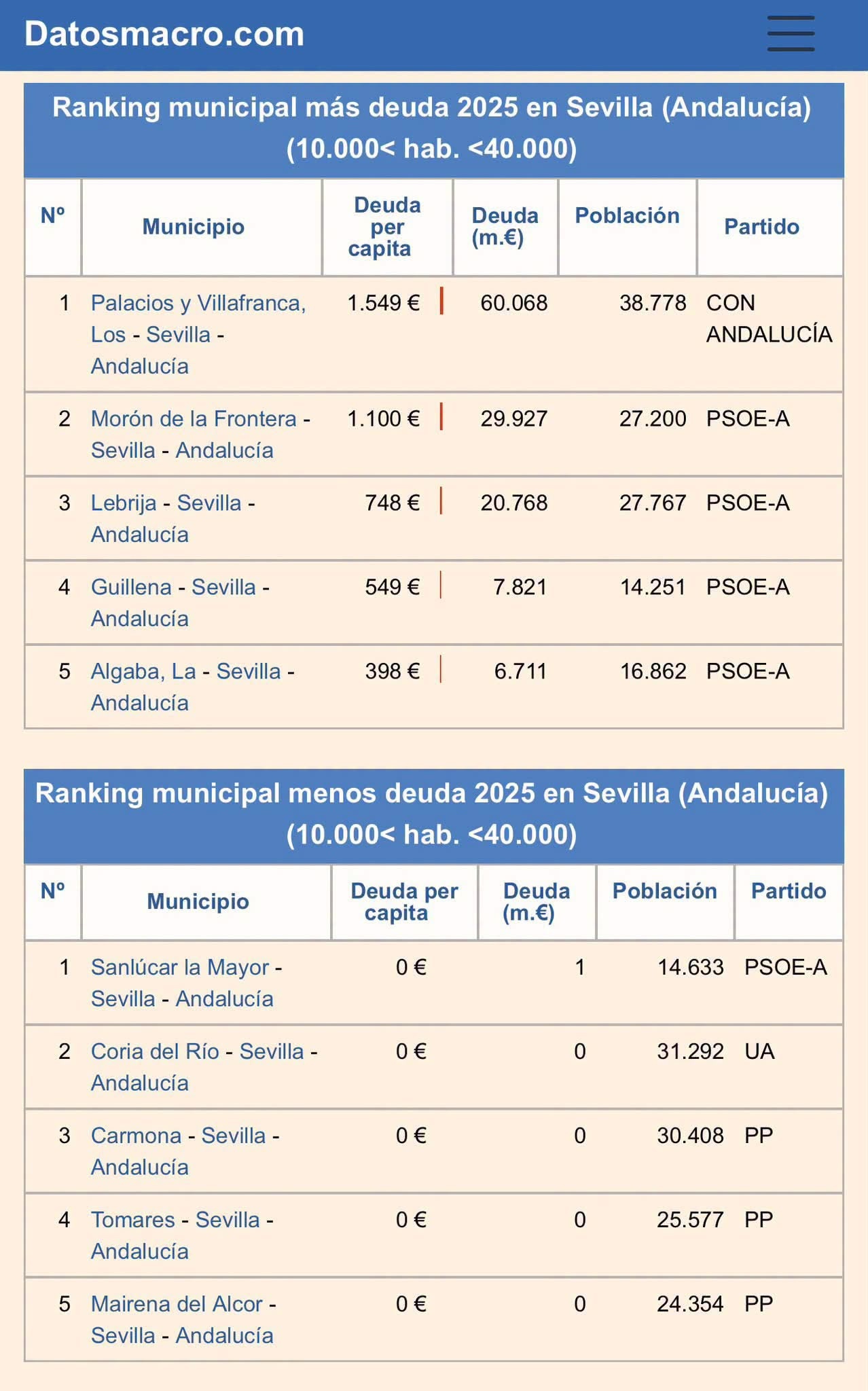Open the Carmona municipality link

pyautogui.click(x=136, y=1136)
